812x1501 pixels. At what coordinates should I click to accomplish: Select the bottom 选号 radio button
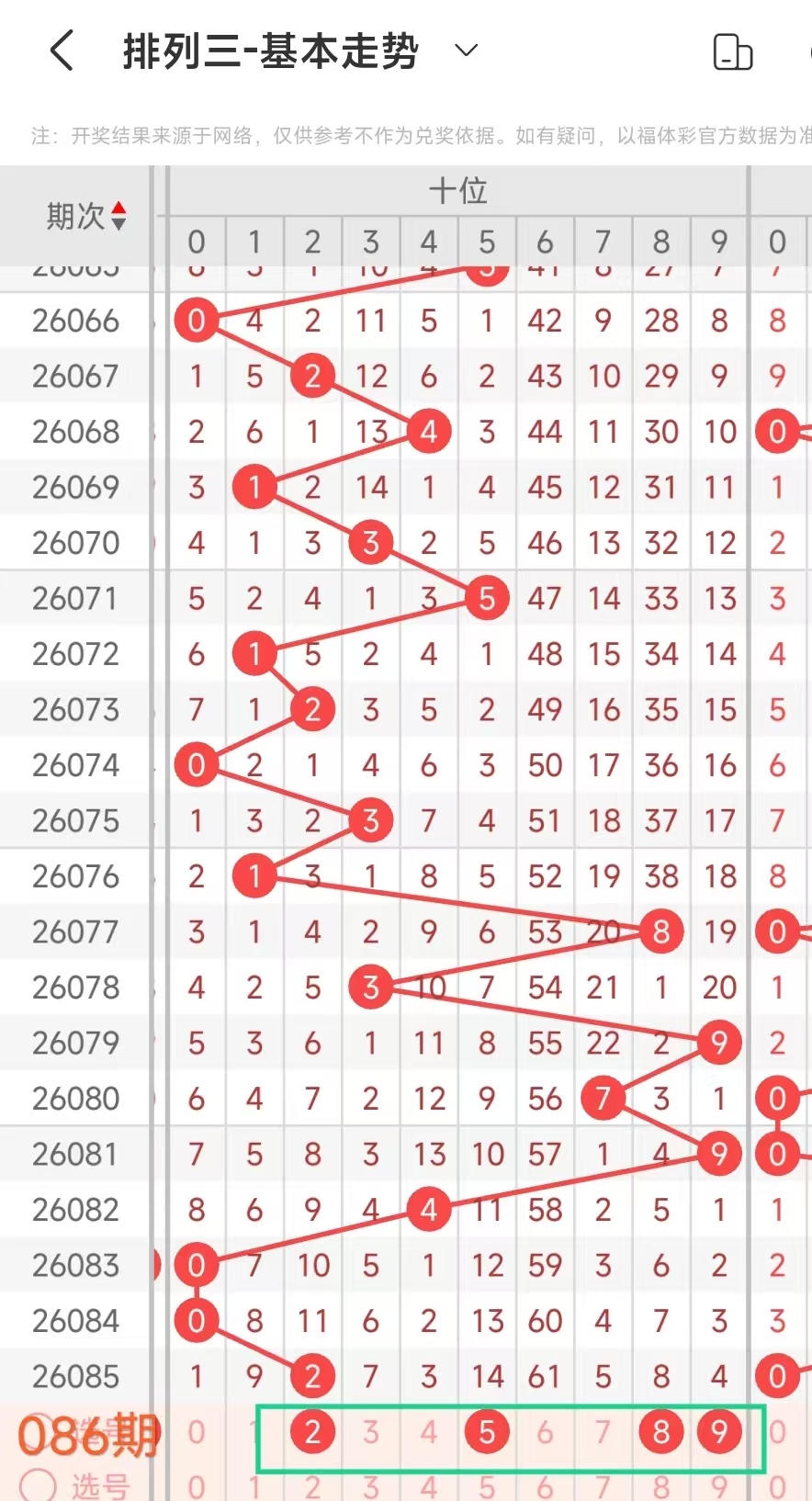(x=38, y=1484)
